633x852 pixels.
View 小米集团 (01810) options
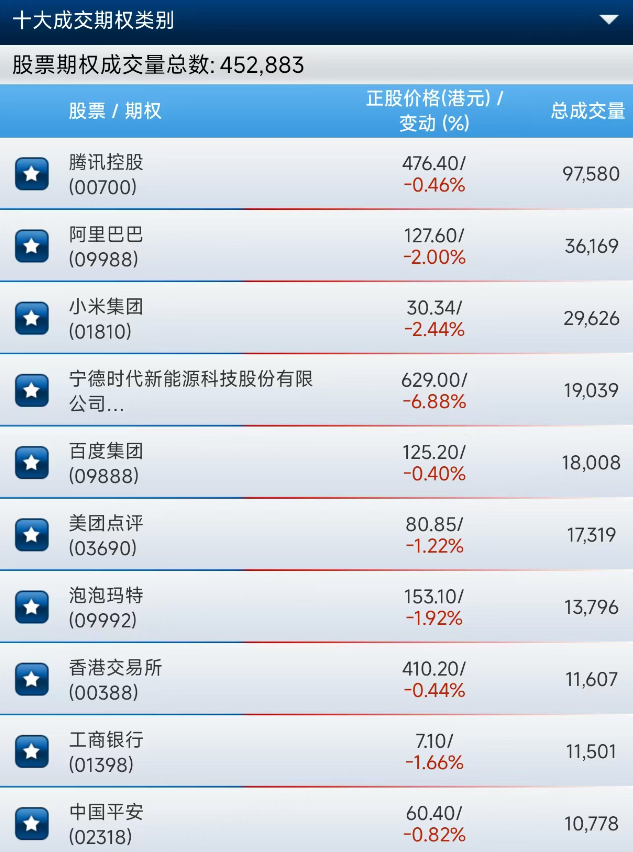tap(316, 318)
